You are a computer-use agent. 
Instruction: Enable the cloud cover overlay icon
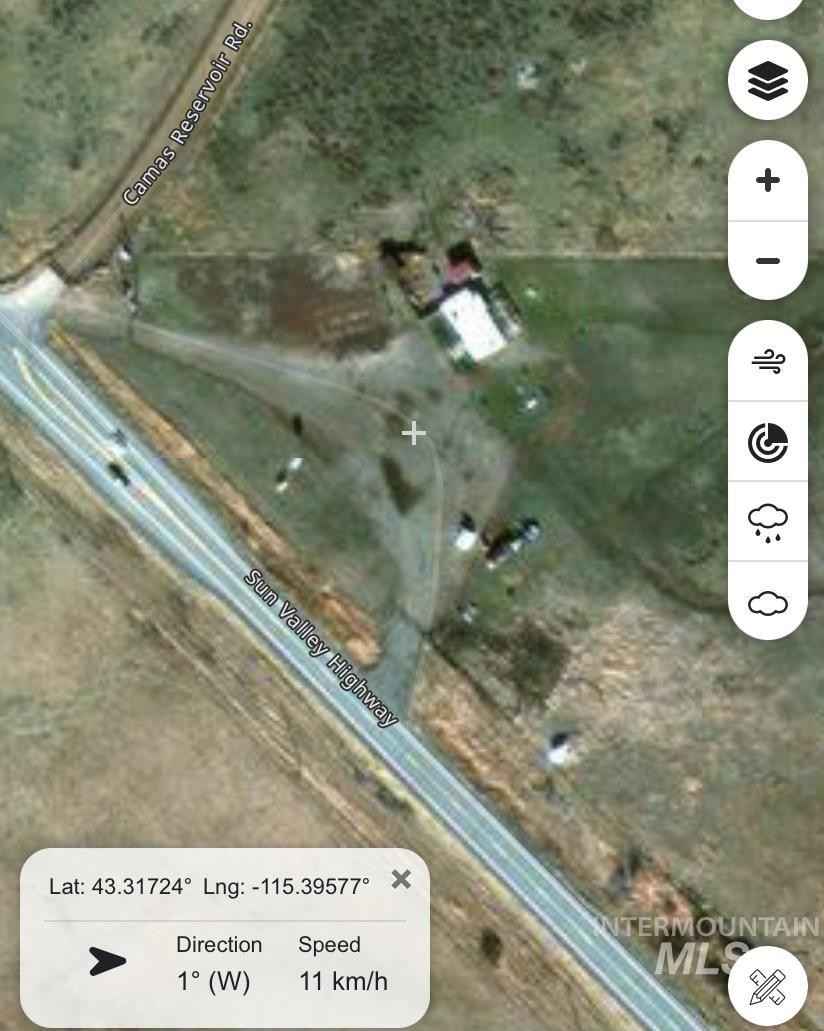click(x=767, y=601)
